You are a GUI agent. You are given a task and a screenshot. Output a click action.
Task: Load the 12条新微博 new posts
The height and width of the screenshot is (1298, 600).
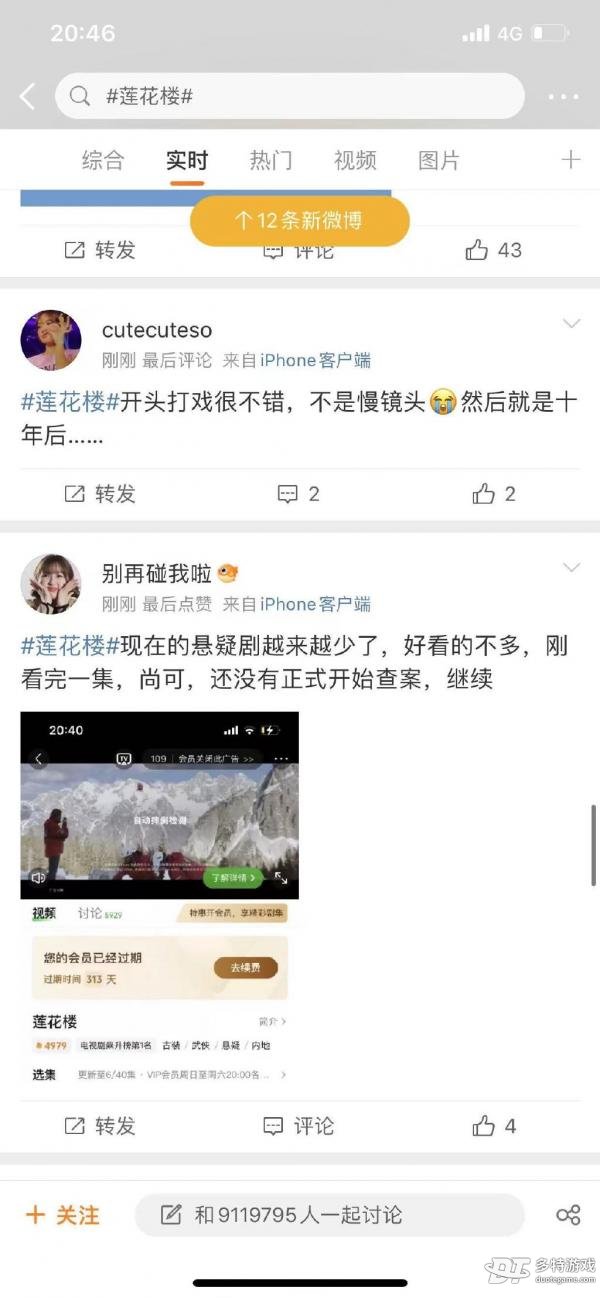tap(299, 221)
